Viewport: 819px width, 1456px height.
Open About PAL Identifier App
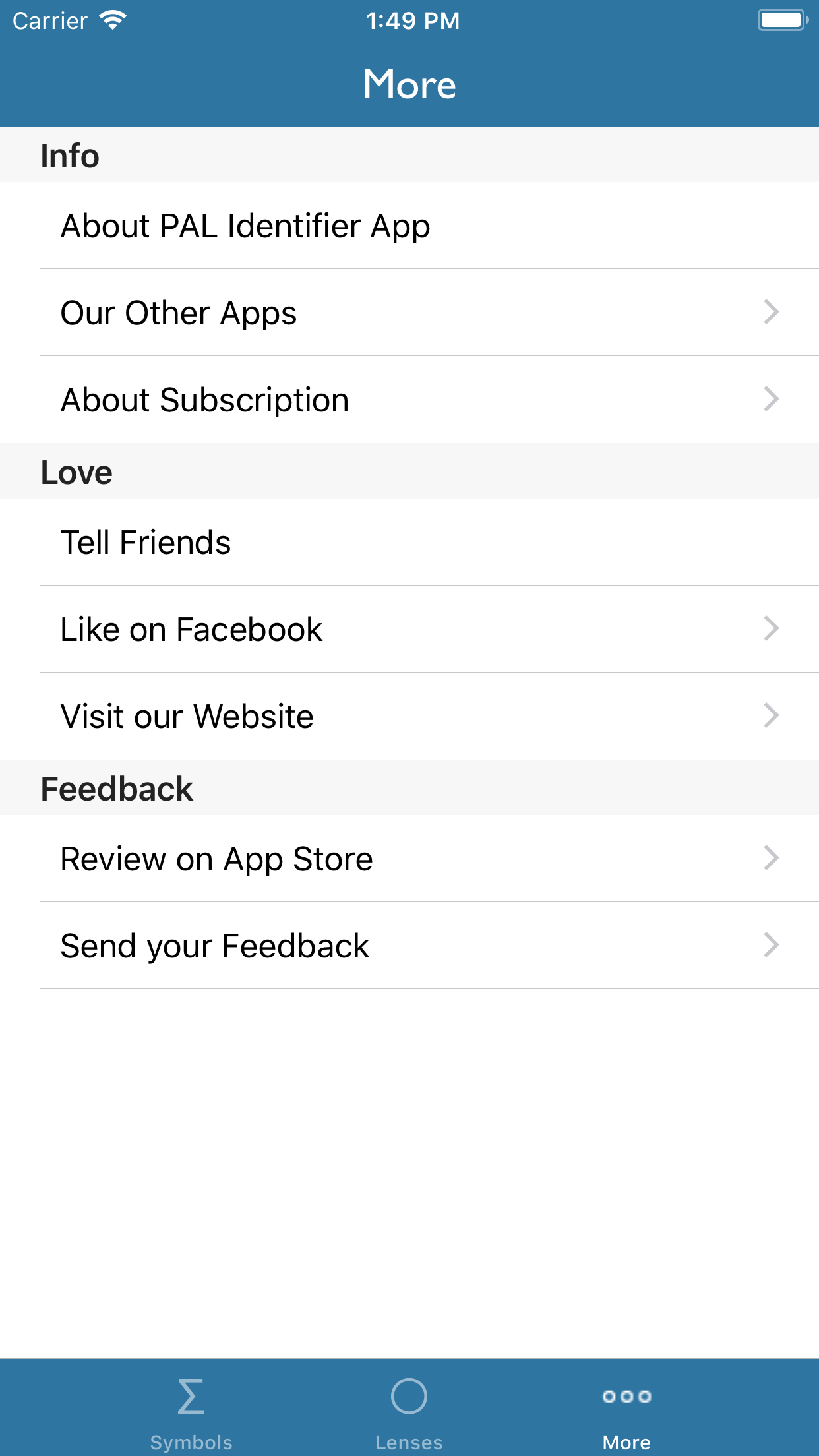[x=245, y=226]
